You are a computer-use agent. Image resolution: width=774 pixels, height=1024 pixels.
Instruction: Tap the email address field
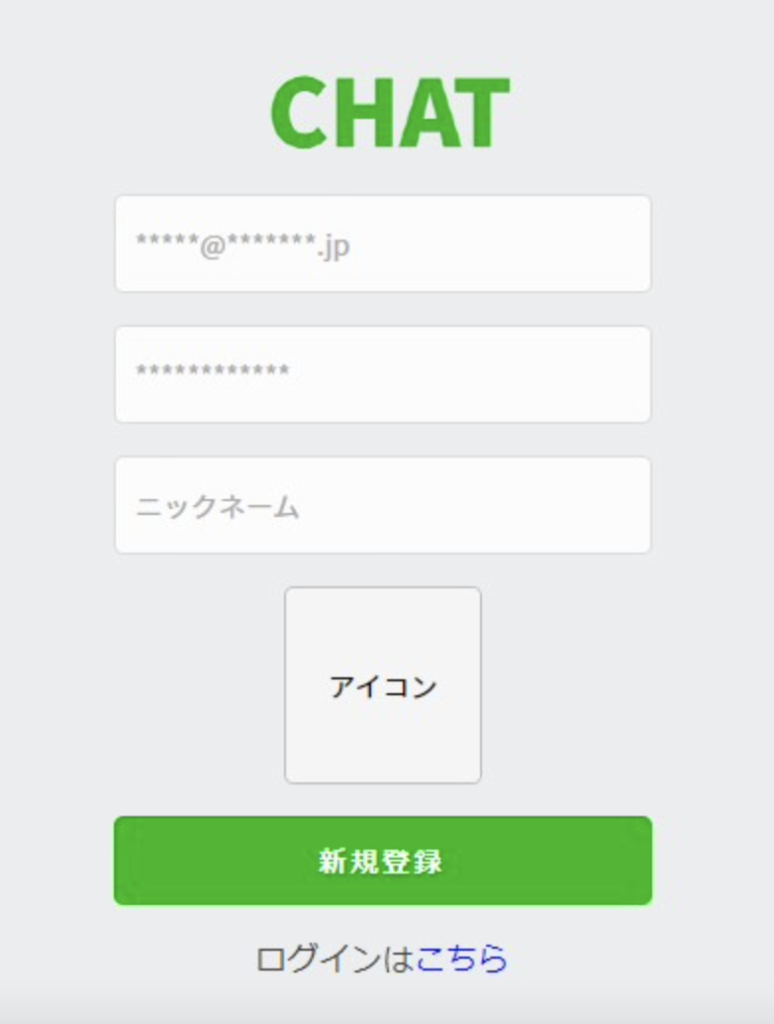point(382,244)
